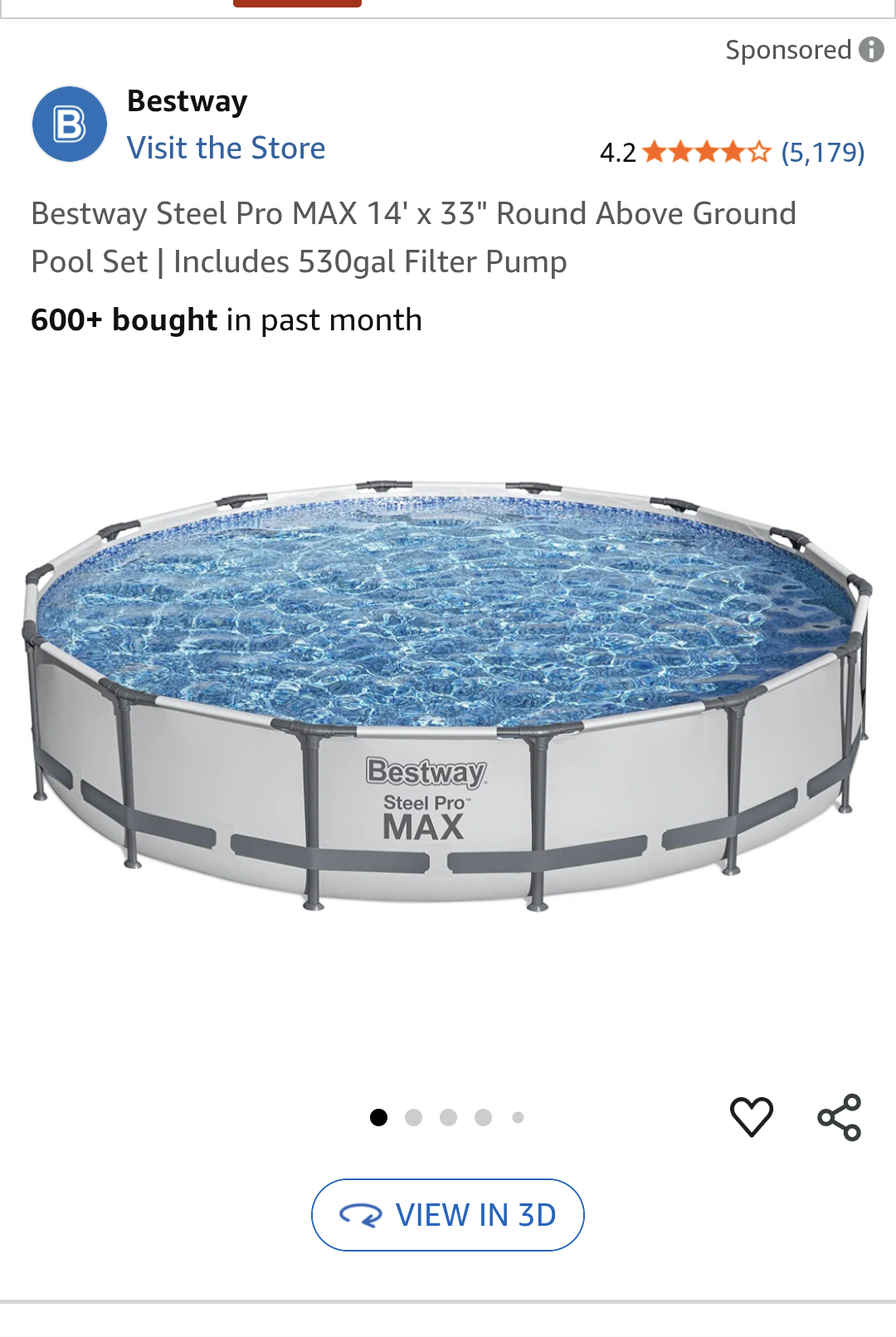Viewport: 896px width, 1337px height.
Task: Open the 5,179 customer ratings
Action: pos(822,153)
